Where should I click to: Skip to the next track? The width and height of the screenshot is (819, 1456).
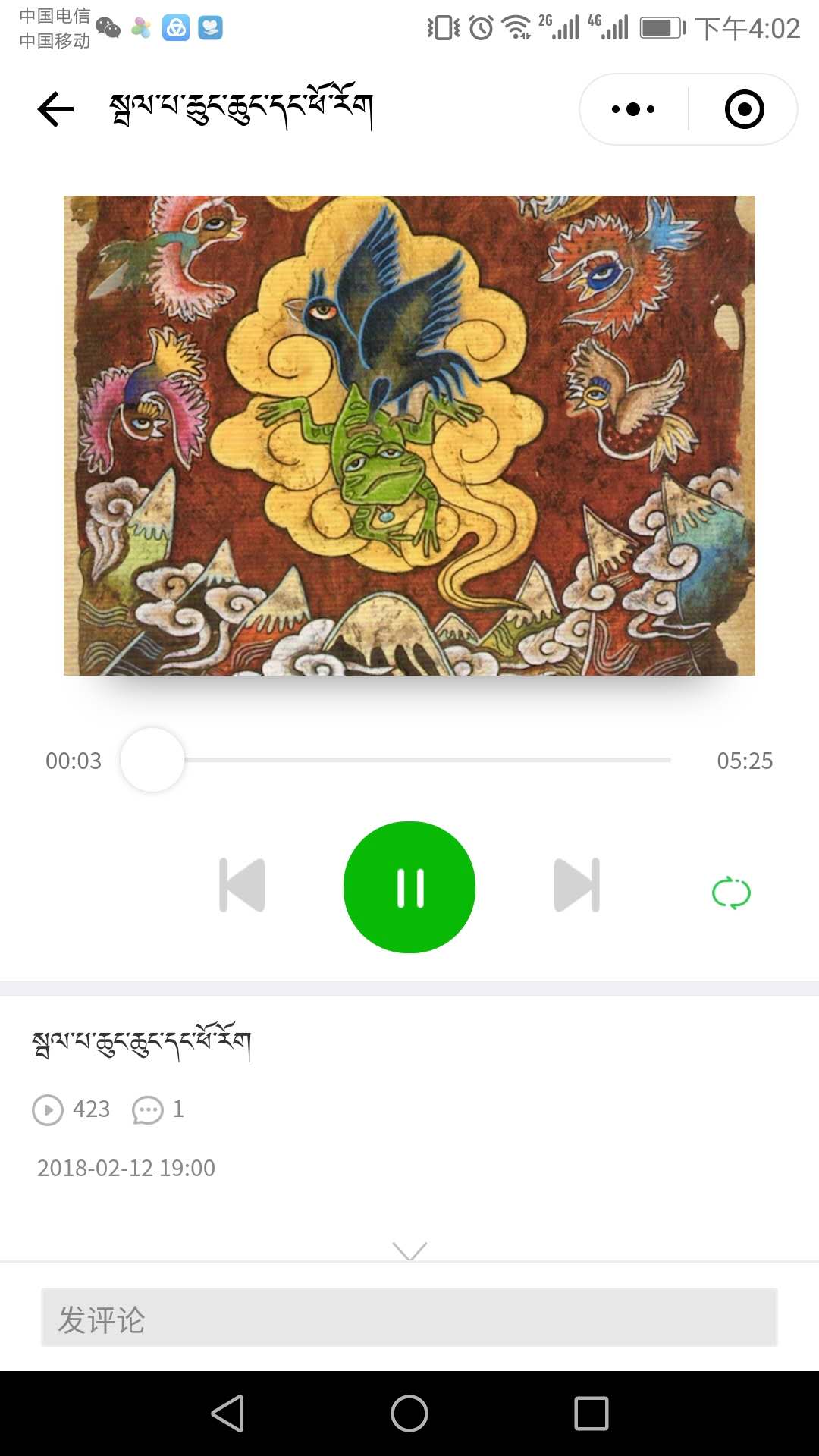(576, 885)
